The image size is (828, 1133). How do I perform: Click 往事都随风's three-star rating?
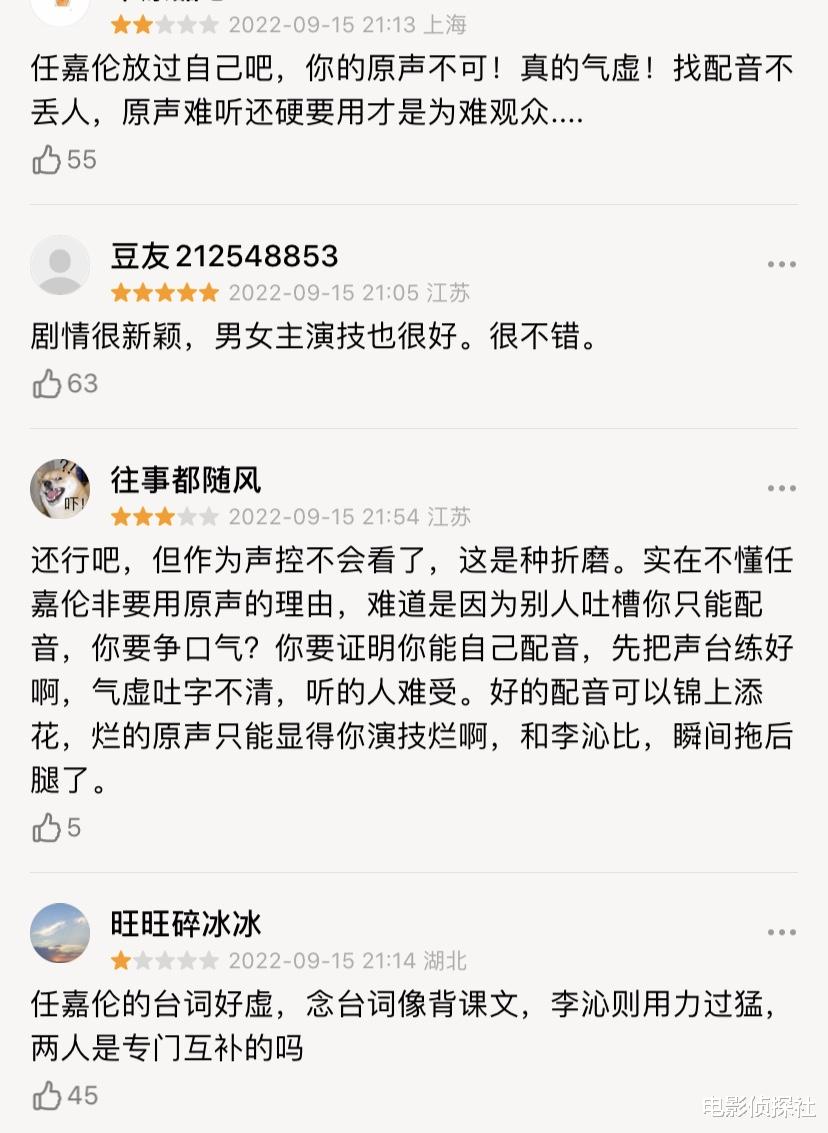[x=163, y=517]
